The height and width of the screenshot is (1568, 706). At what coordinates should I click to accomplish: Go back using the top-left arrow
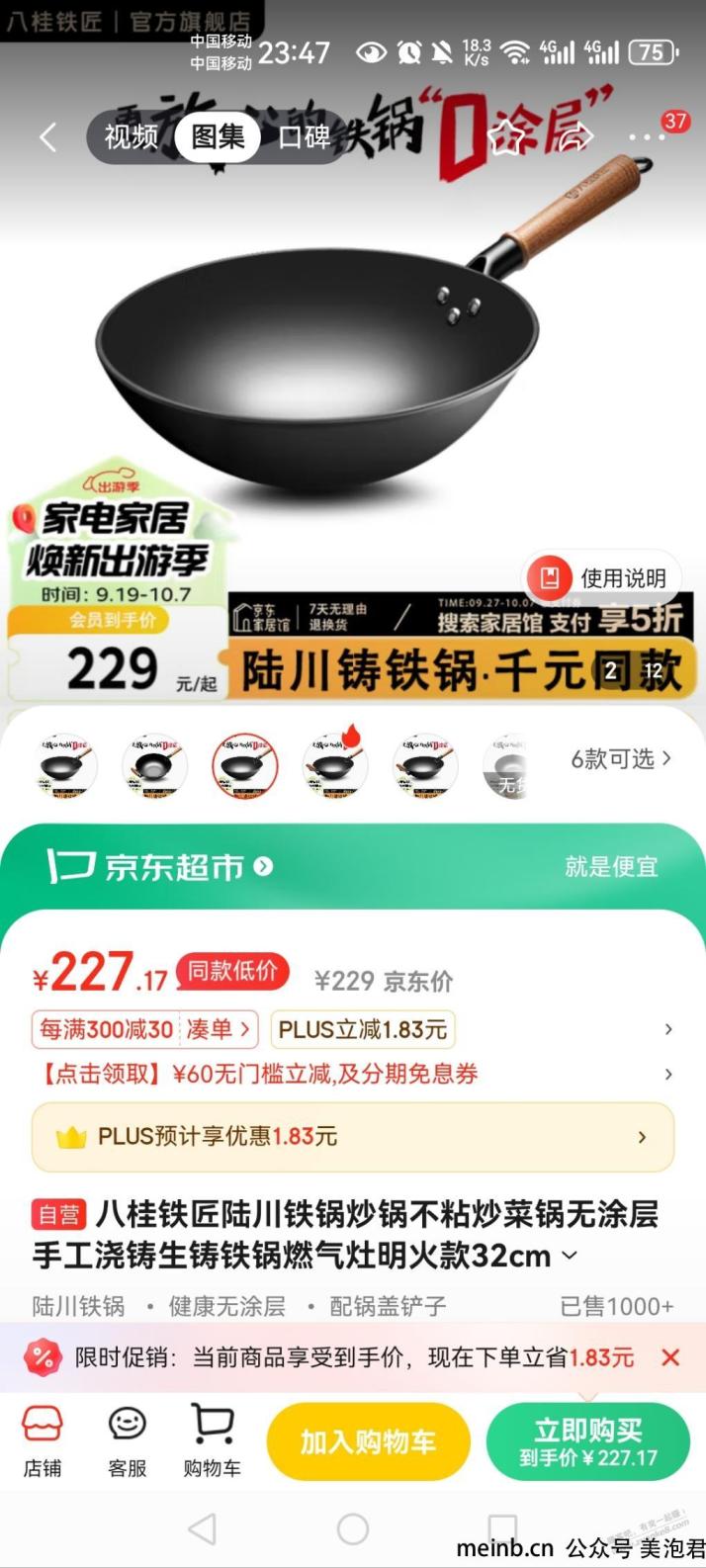(47, 136)
